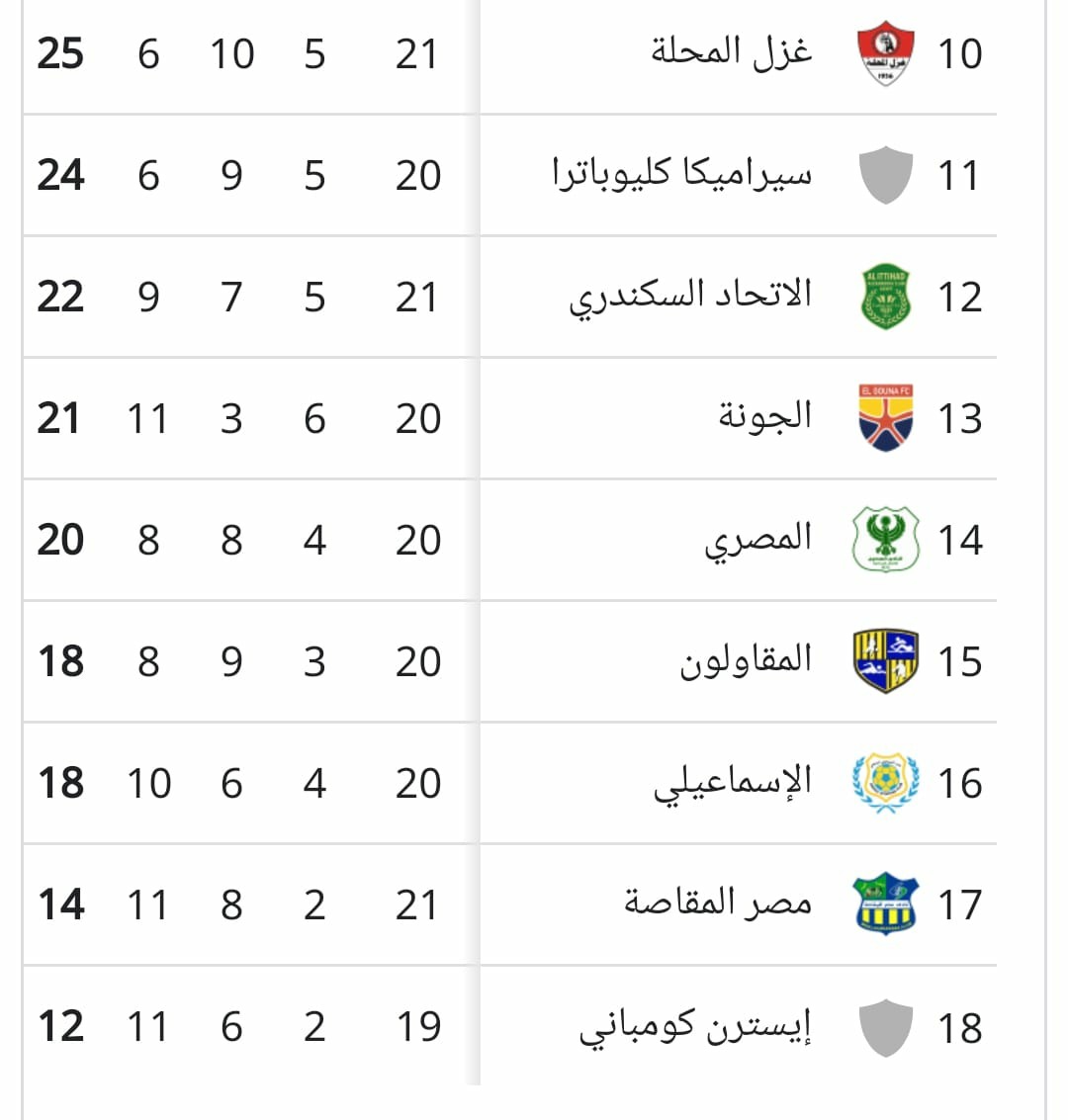Image resolution: width=1068 pixels, height=1120 pixels.
Task: Open the الجونة team row
Action: tap(764, 418)
